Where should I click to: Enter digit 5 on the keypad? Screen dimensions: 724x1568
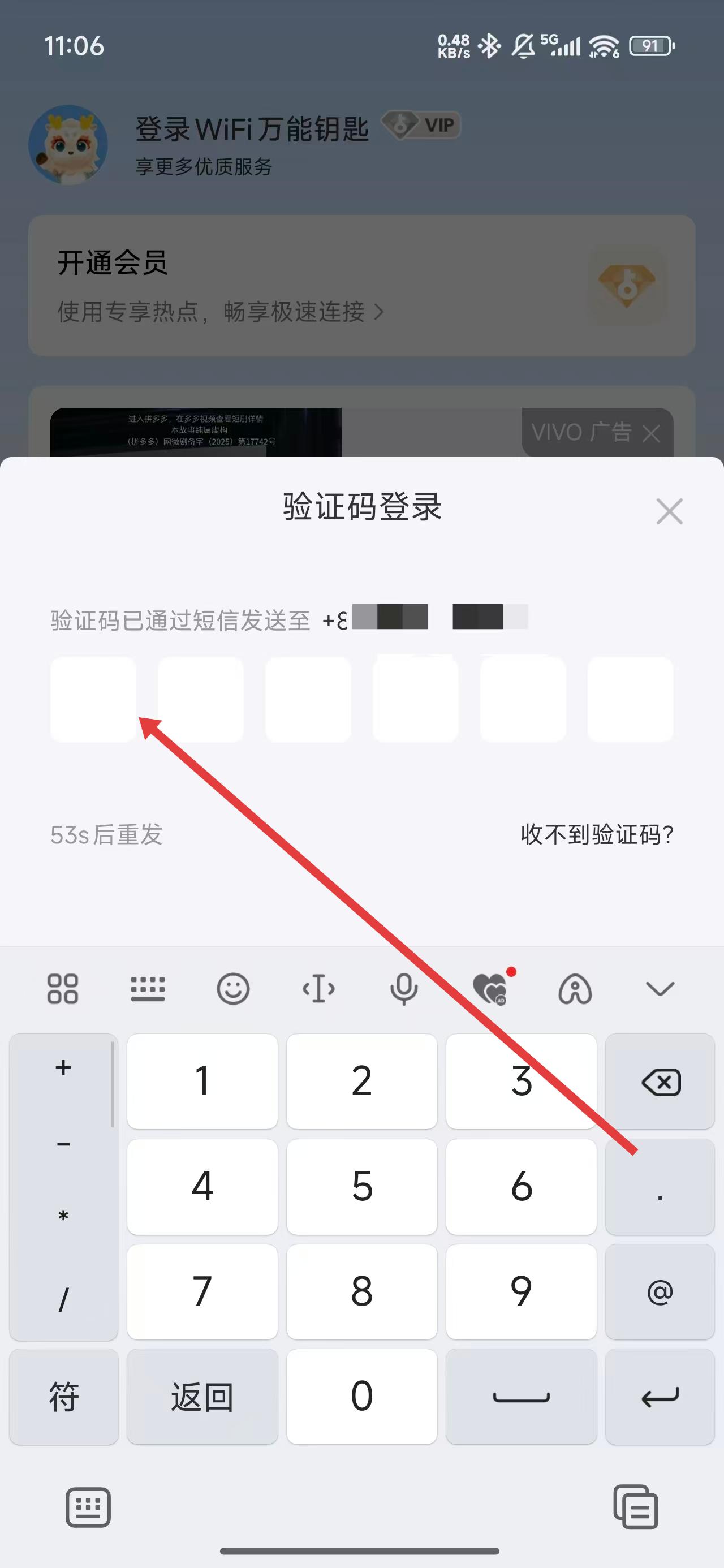pos(361,1186)
